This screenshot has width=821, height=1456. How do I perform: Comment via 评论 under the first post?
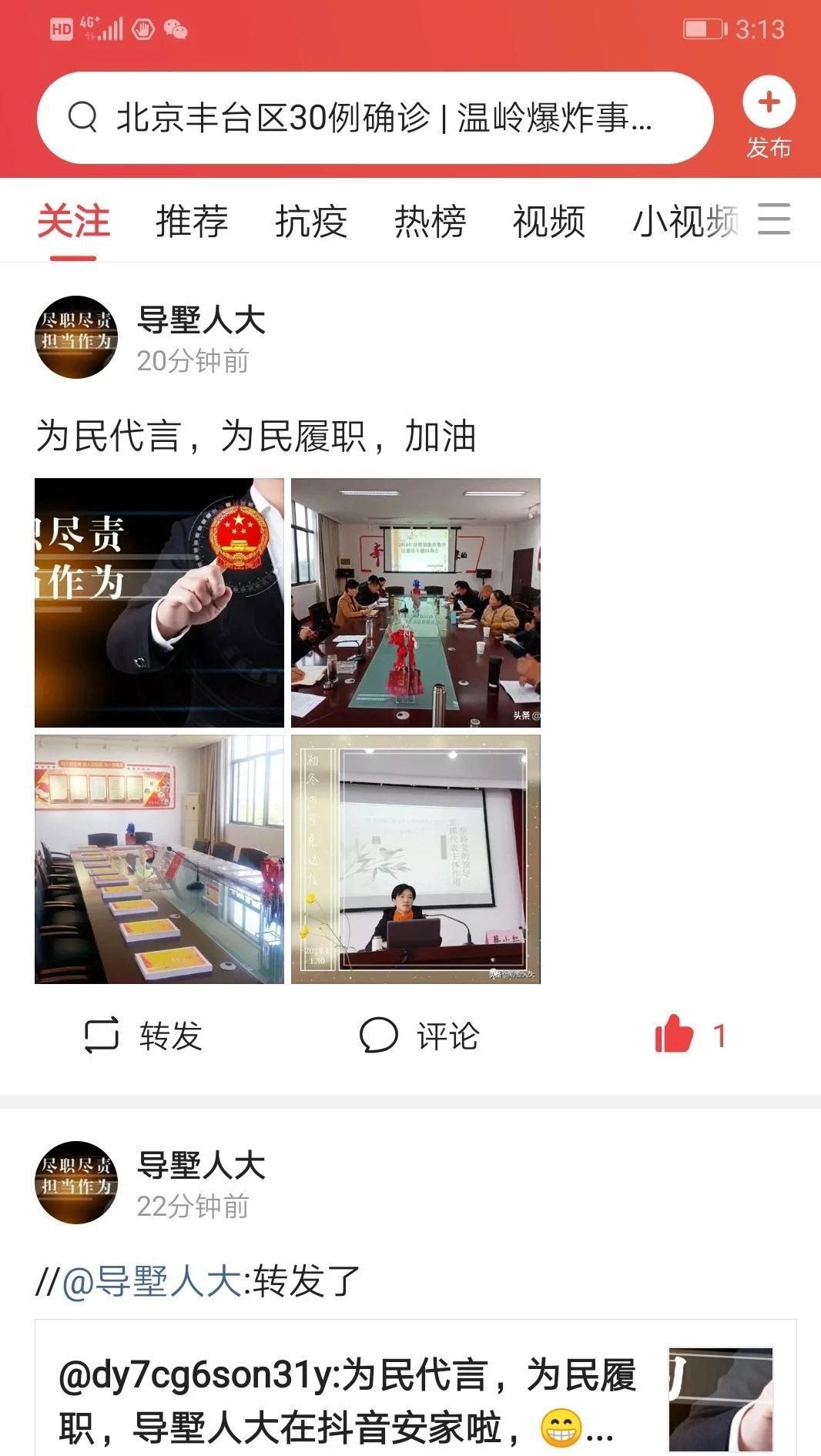pyautogui.click(x=420, y=1036)
